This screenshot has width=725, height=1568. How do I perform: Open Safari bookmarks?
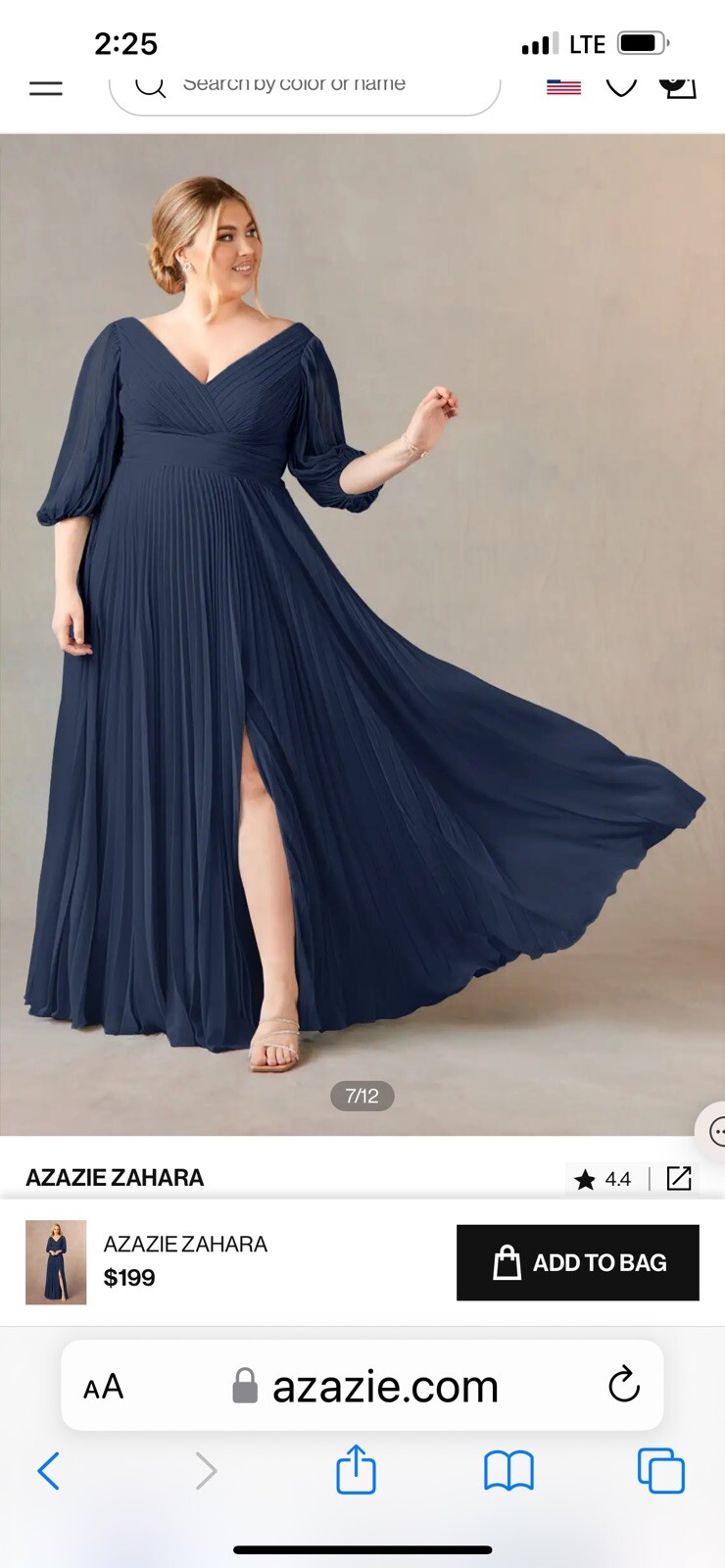point(508,1471)
